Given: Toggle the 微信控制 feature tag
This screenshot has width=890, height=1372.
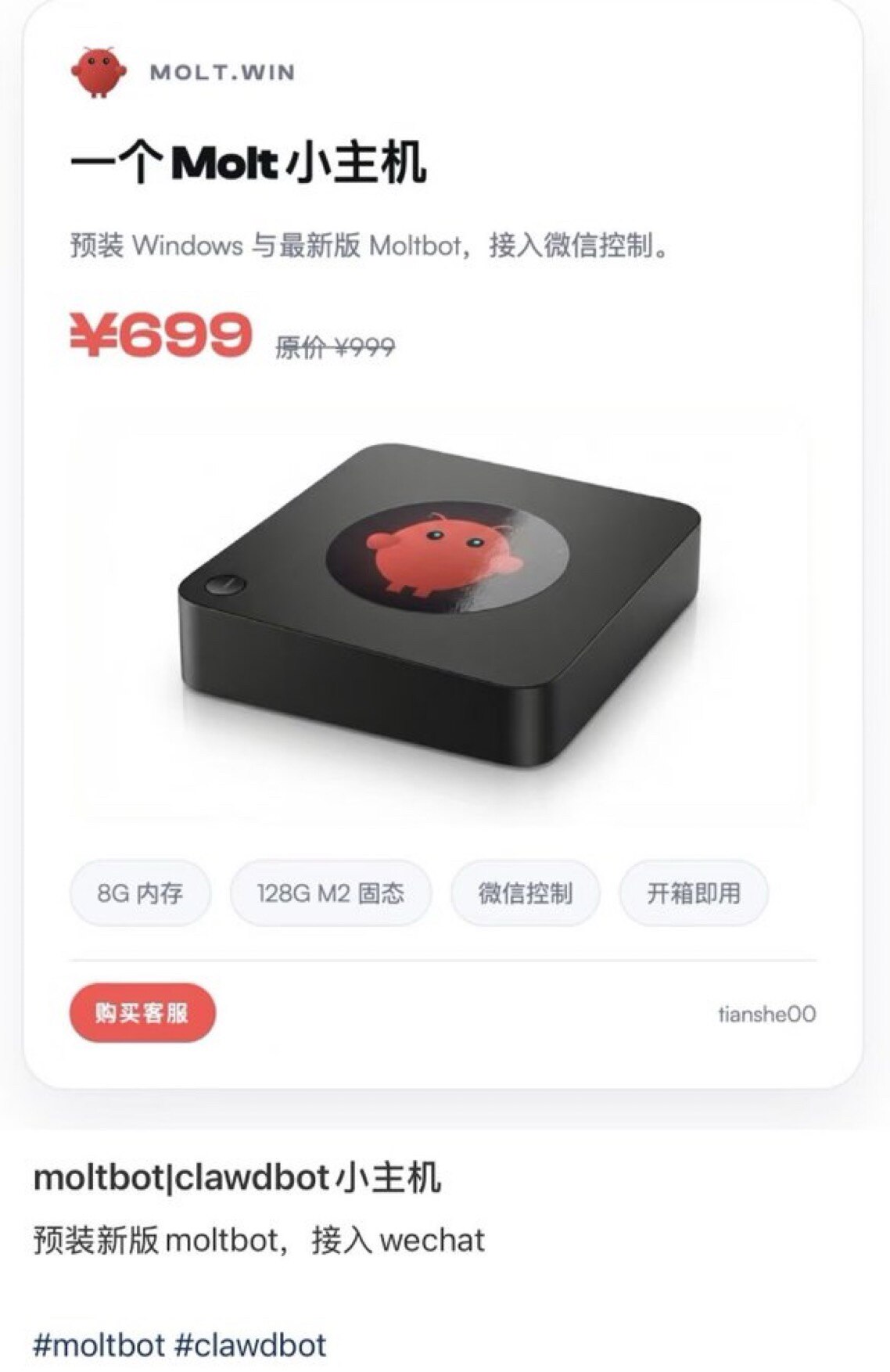Looking at the screenshot, I should [x=526, y=892].
